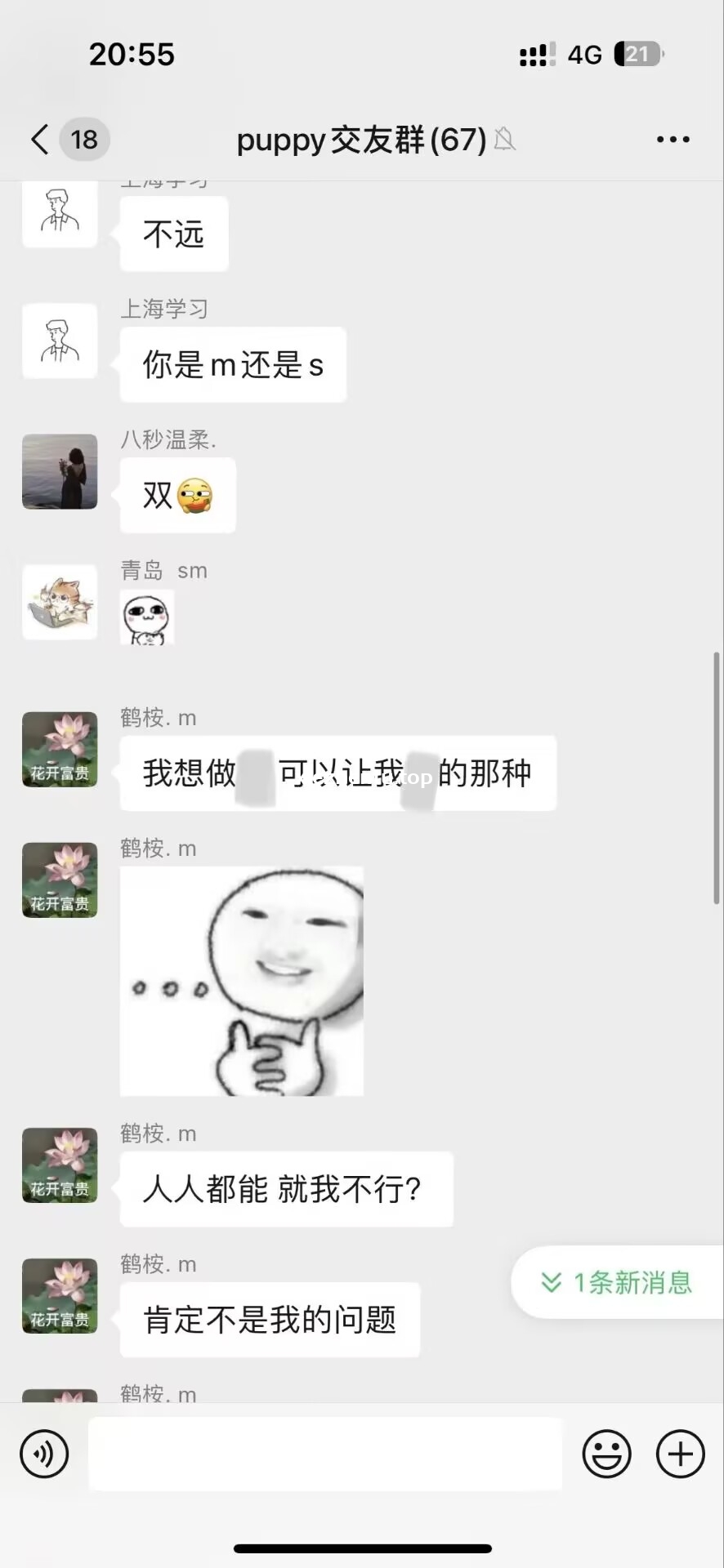
Task: Tap the battery indicator in the status bar
Action: pos(638,54)
